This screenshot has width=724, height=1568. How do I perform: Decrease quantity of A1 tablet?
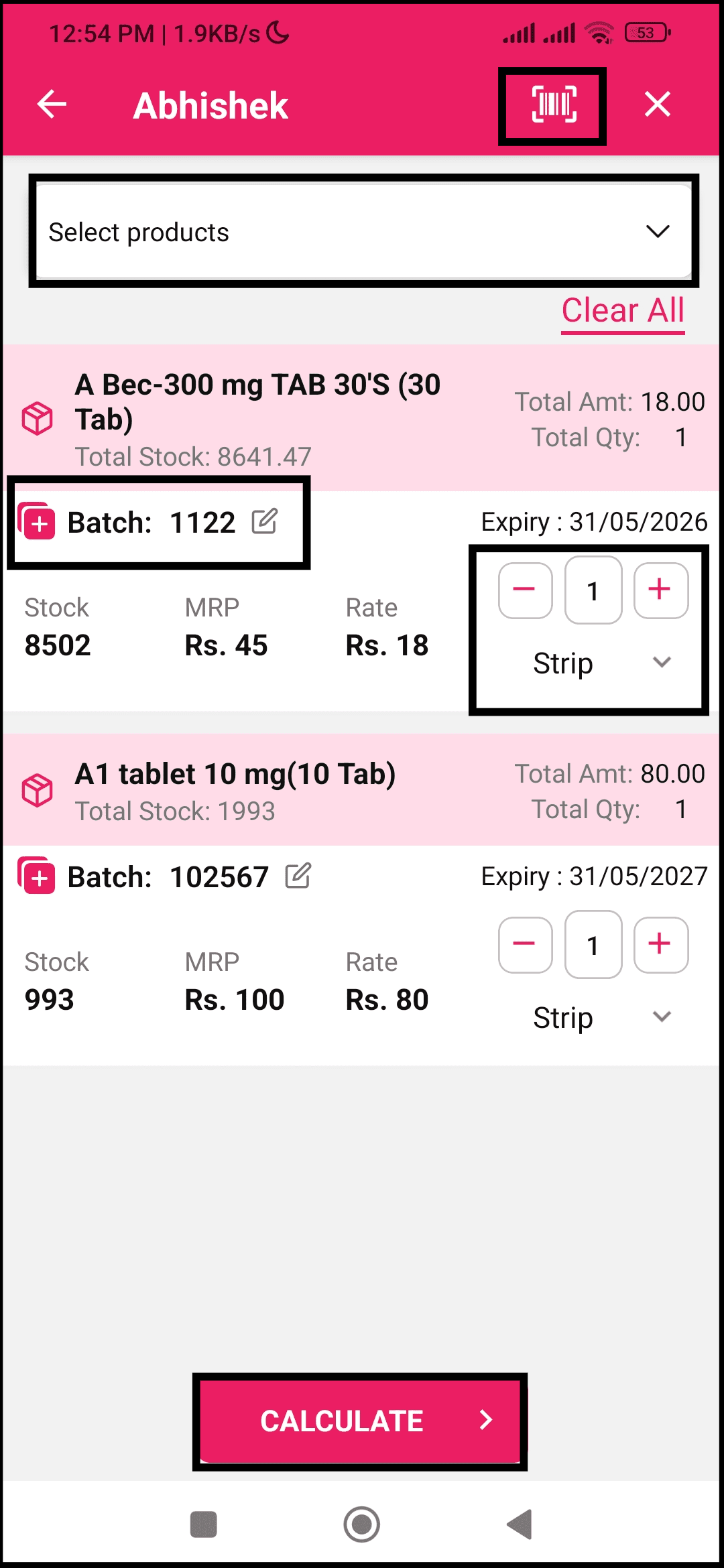[525, 945]
